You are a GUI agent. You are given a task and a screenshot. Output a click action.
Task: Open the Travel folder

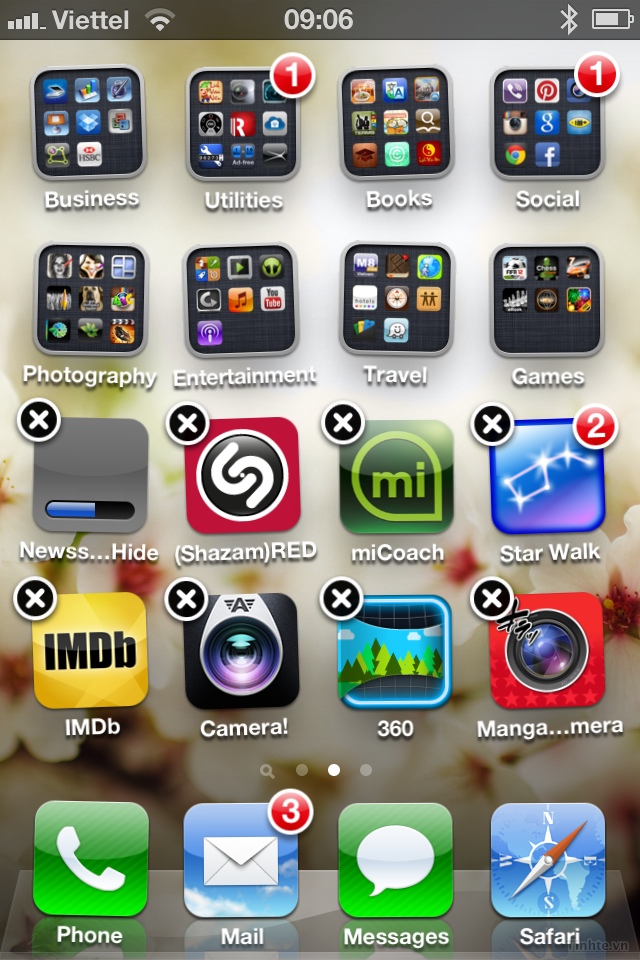(397, 299)
